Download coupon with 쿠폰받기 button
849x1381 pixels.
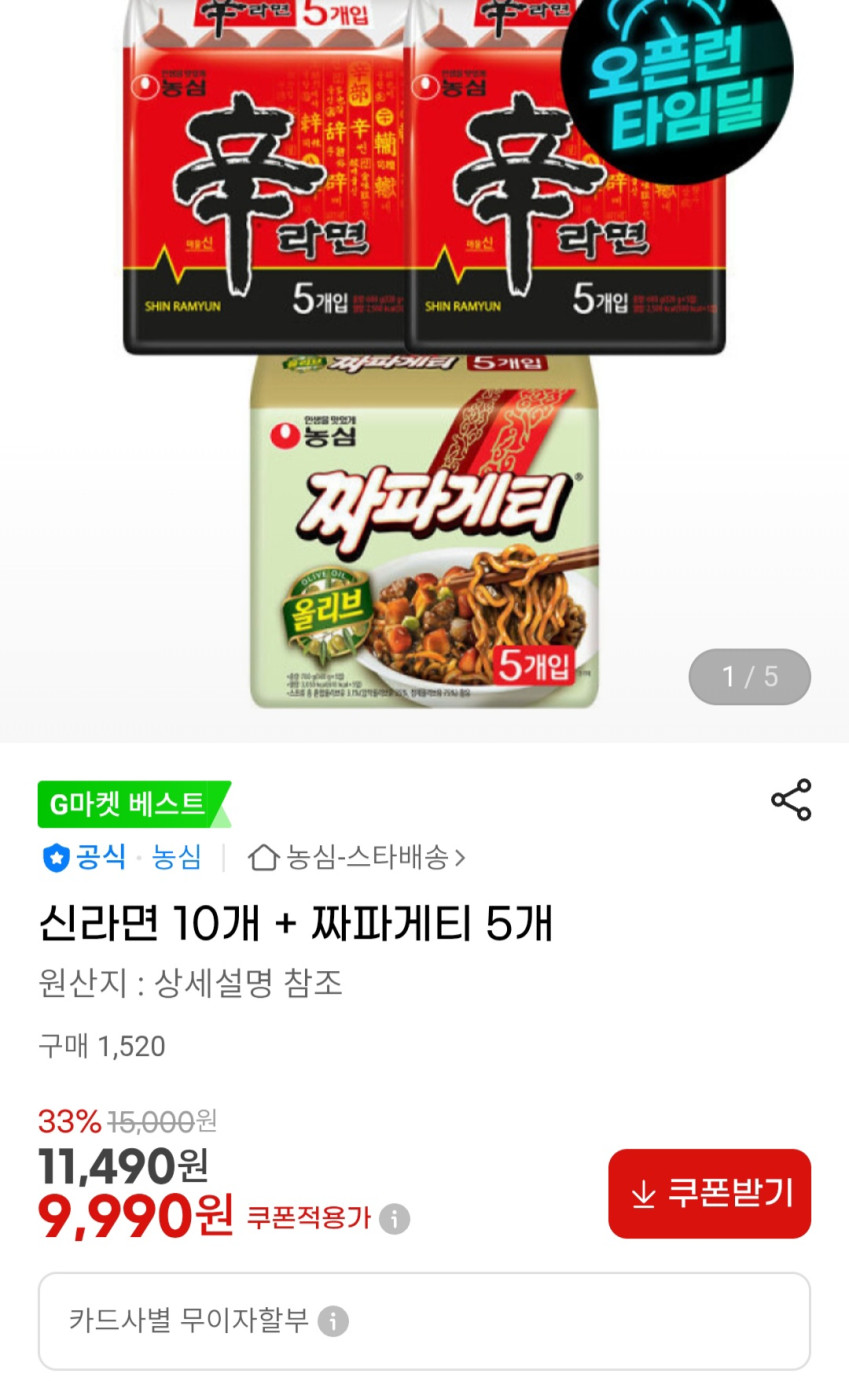click(709, 1193)
